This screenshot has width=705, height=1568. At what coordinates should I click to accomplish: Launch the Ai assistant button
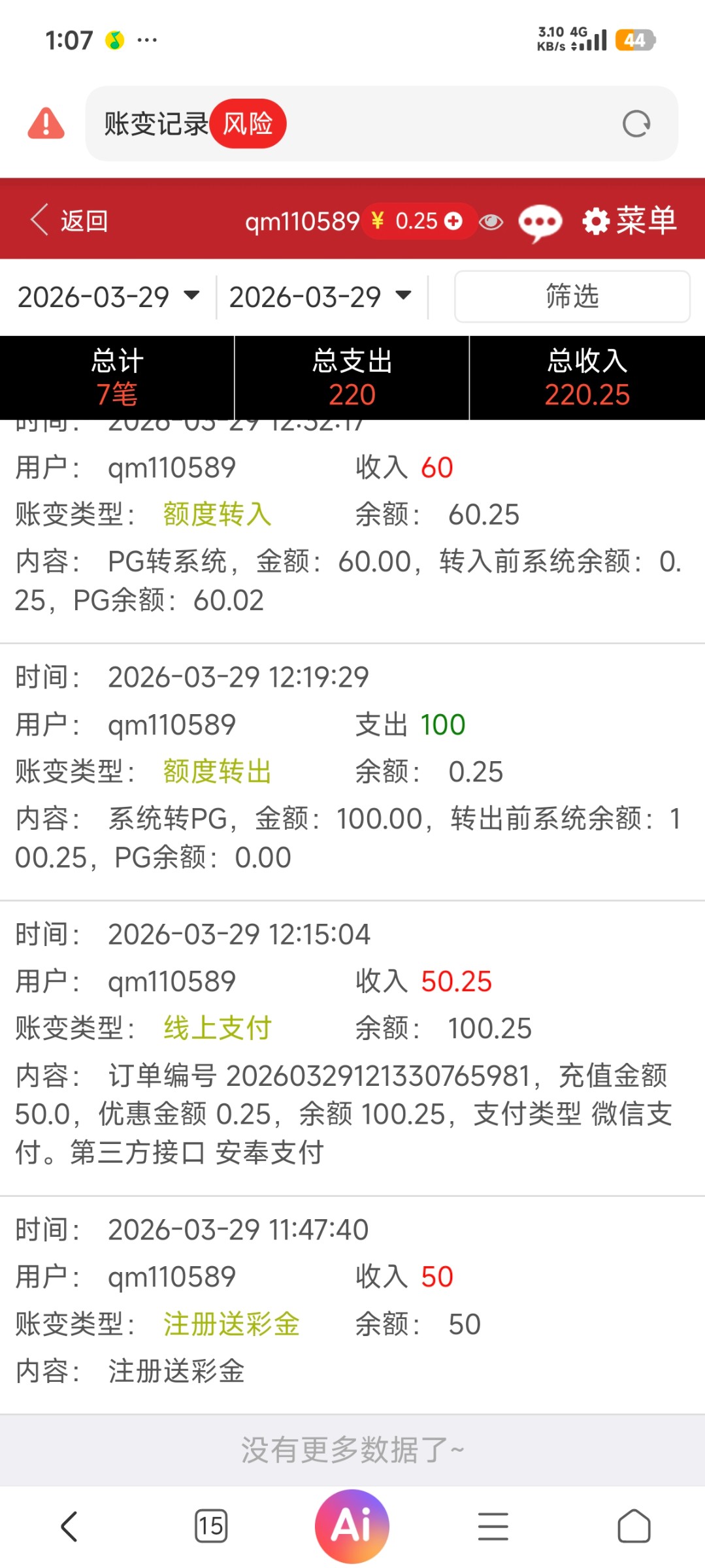(352, 1526)
